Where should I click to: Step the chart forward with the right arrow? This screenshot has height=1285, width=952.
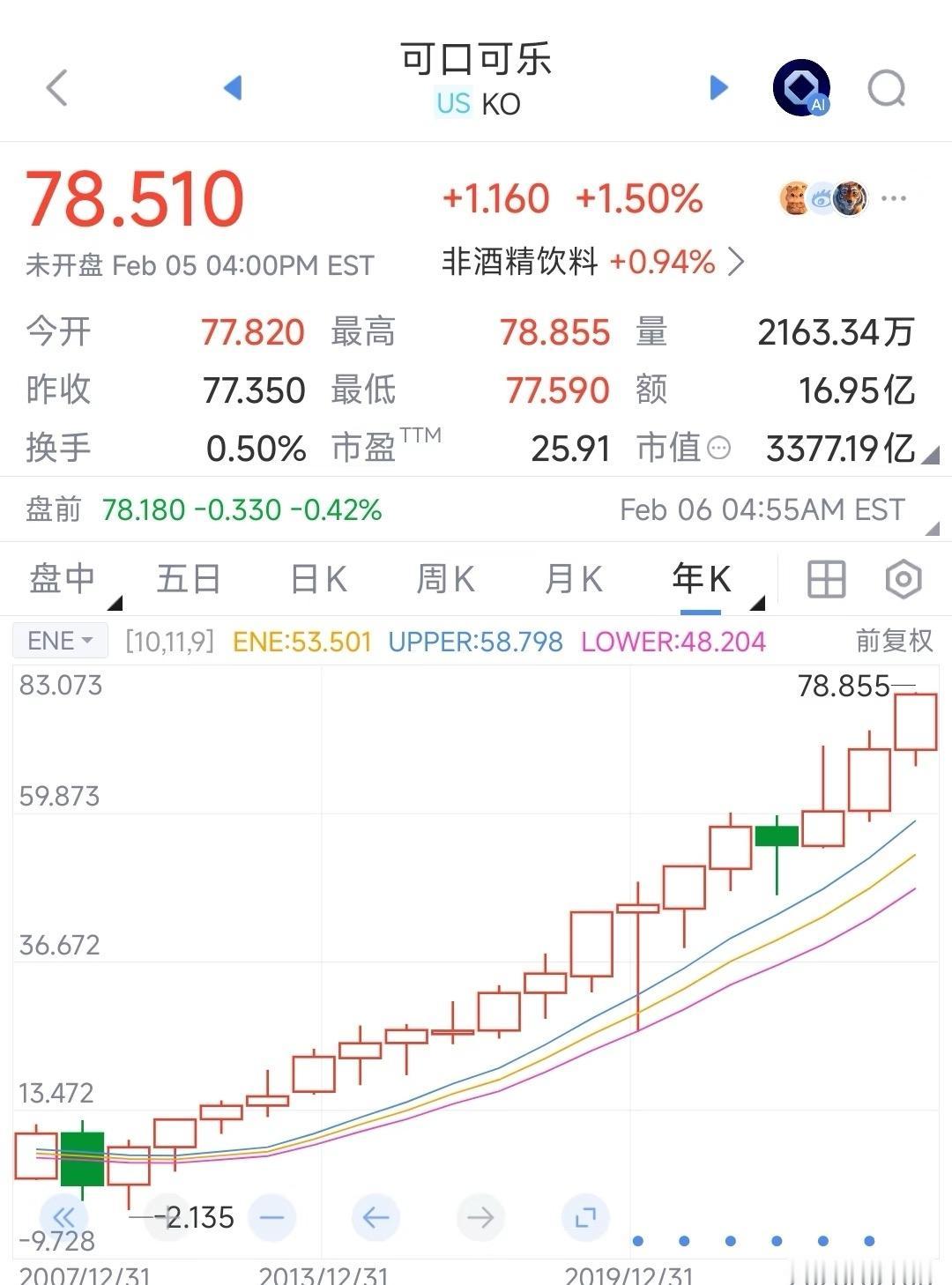[x=480, y=1217]
